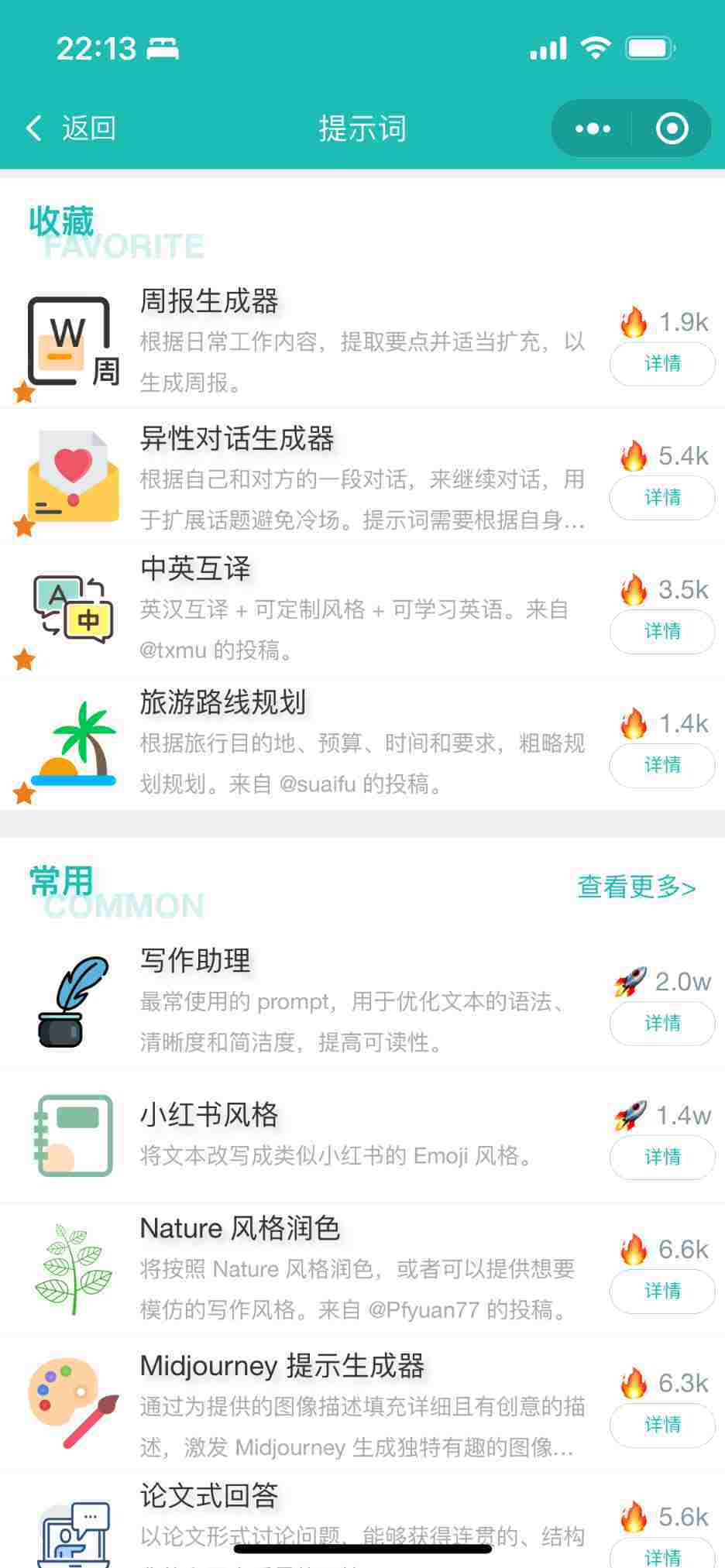This screenshot has height=1568, width=725.
Task: Go back using the 返回 button
Action: tap(70, 128)
